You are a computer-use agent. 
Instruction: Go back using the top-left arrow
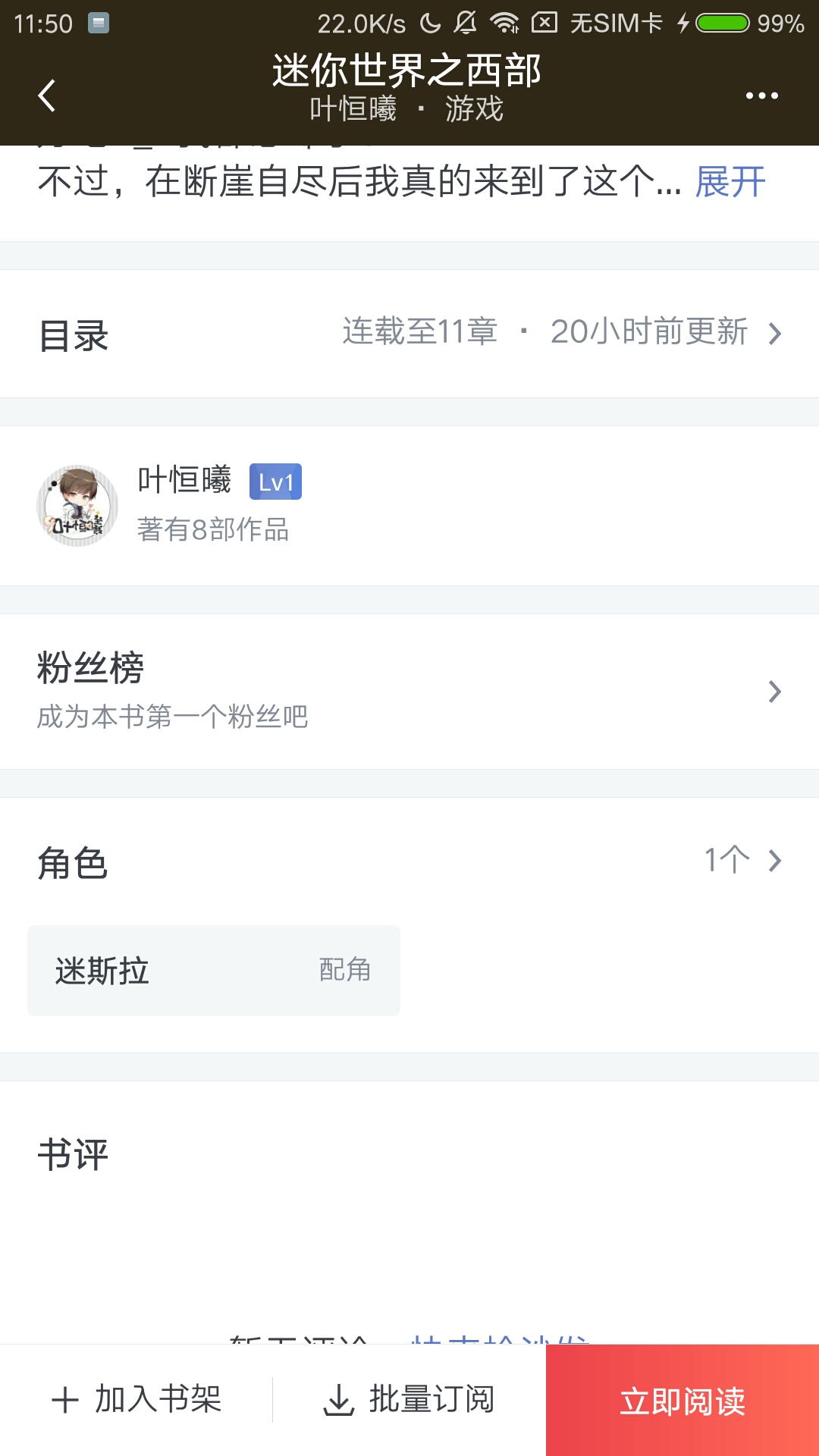tap(47, 96)
